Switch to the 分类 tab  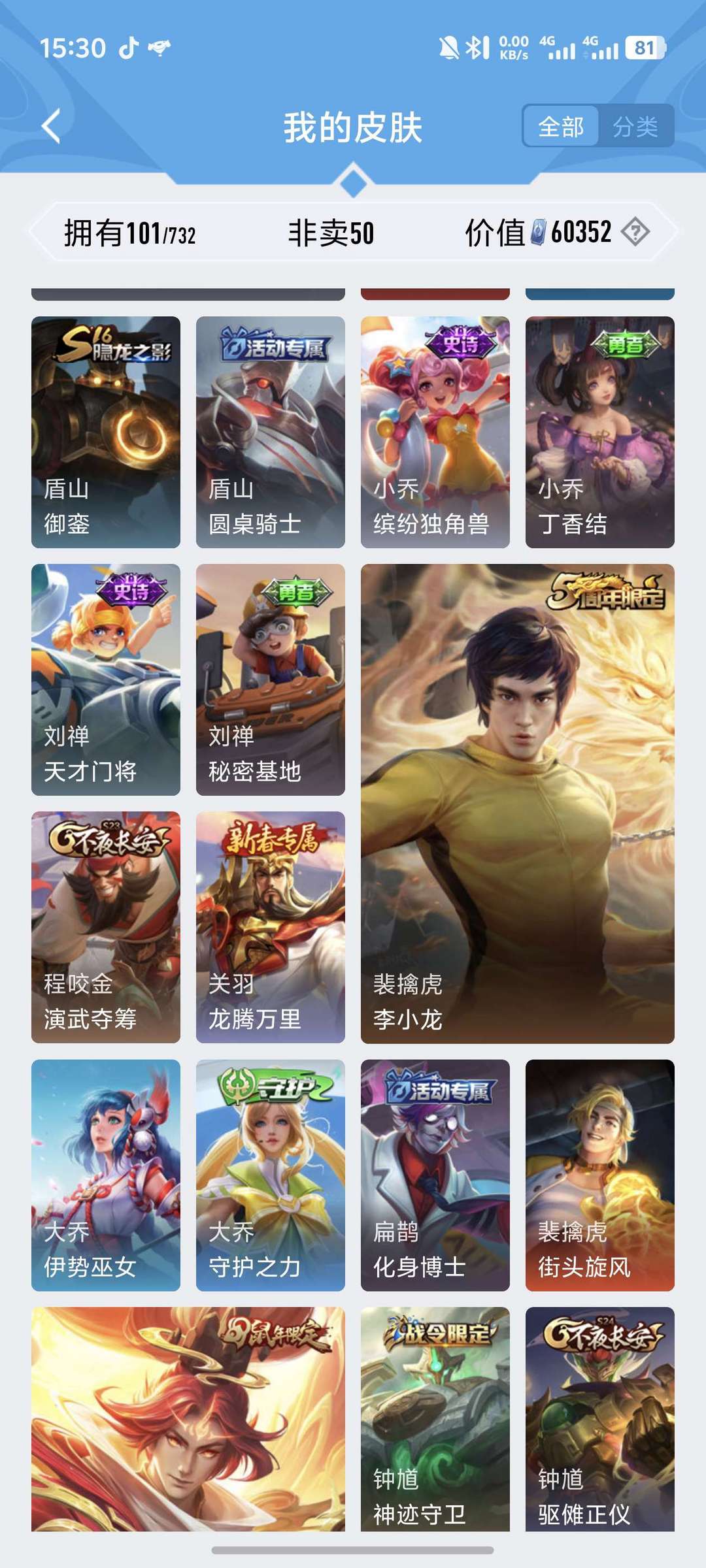(x=635, y=126)
